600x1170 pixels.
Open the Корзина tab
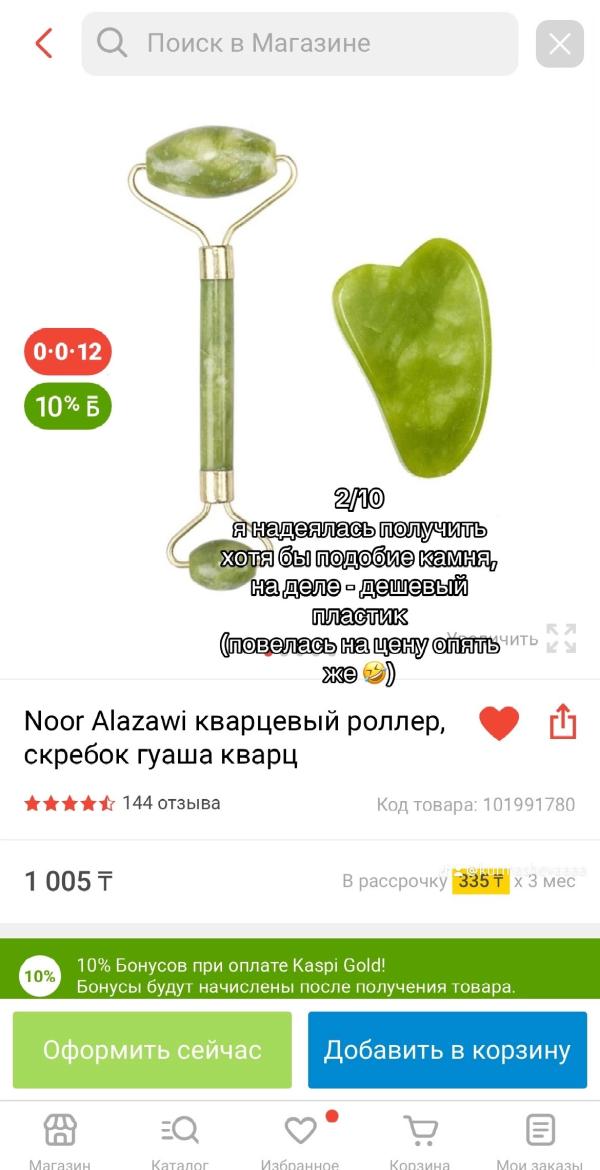point(420,1140)
